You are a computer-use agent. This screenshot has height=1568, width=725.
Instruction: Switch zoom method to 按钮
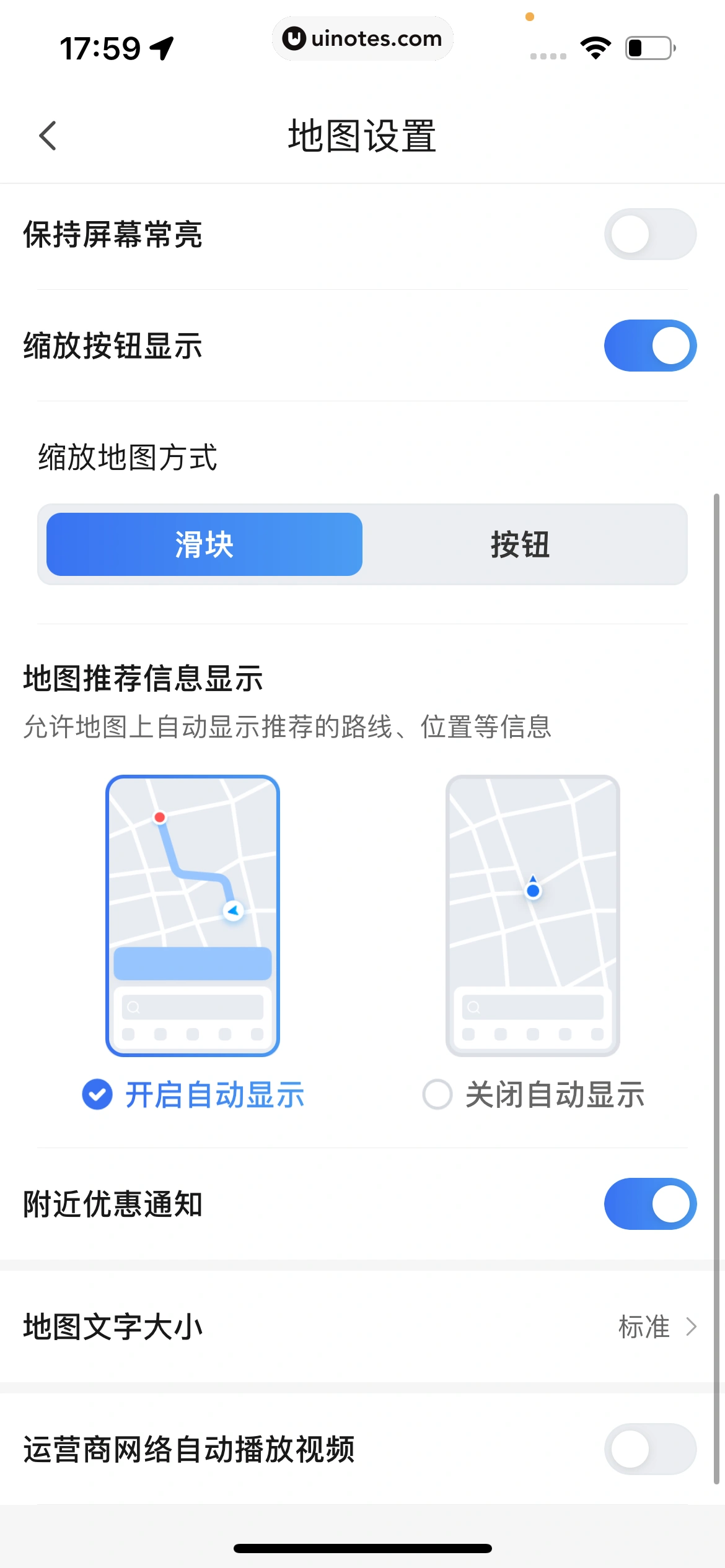coord(521,544)
